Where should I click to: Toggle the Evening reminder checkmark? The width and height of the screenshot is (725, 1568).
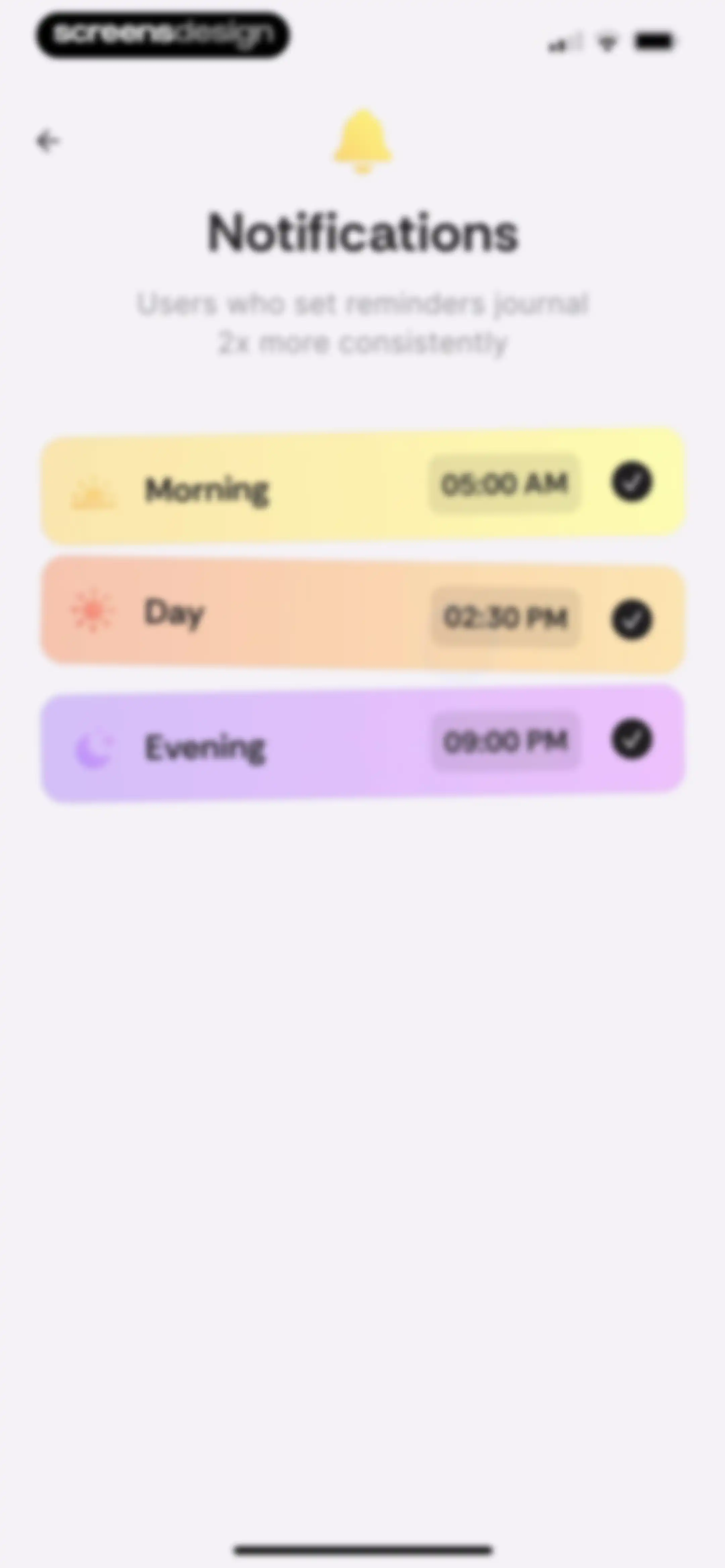click(631, 740)
